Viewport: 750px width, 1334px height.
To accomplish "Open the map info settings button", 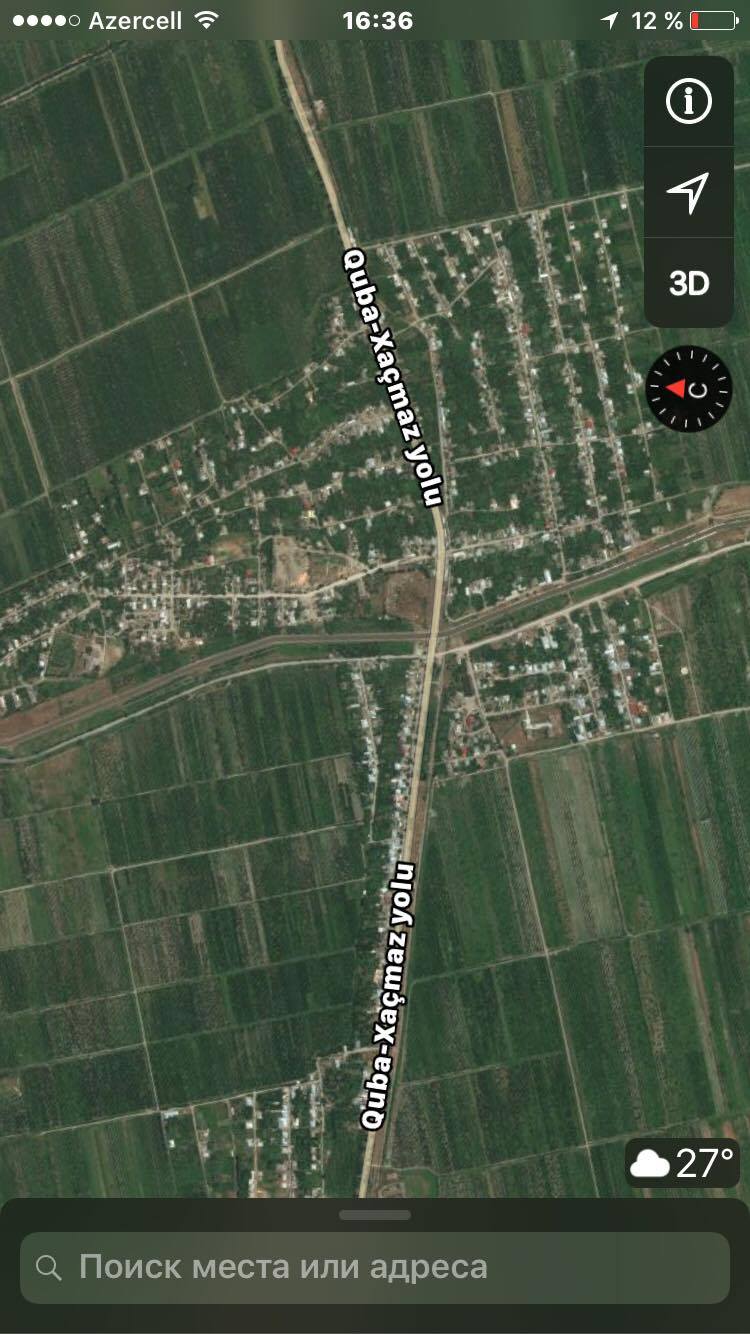I will 688,101.
